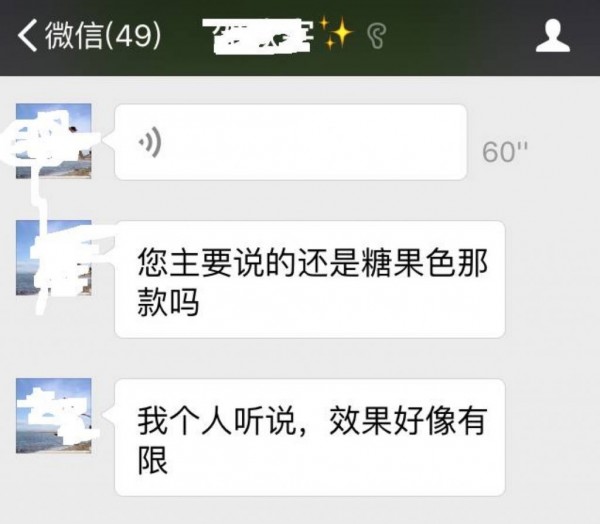600x524 pixels.
Task: Tap the avatar next to the 糖果色 message
Action: (x=54, y=258)
